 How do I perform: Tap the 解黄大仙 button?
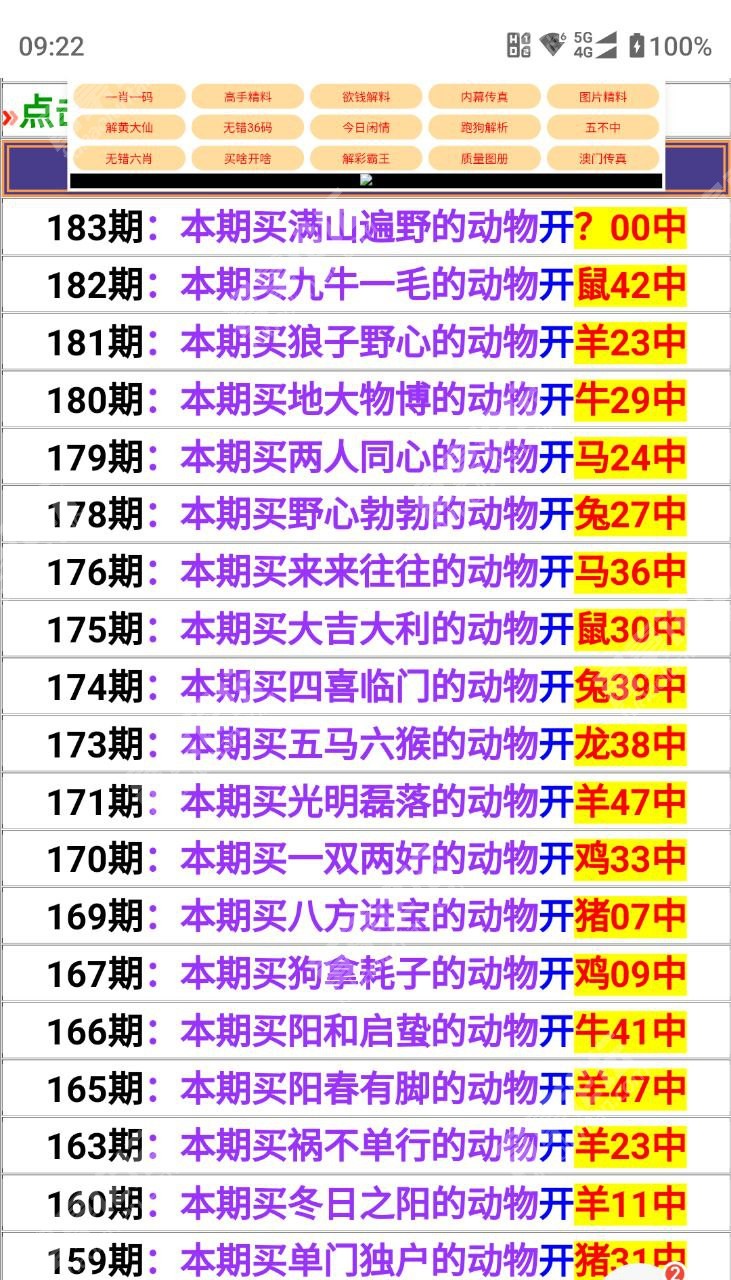(x=129, y=127)
